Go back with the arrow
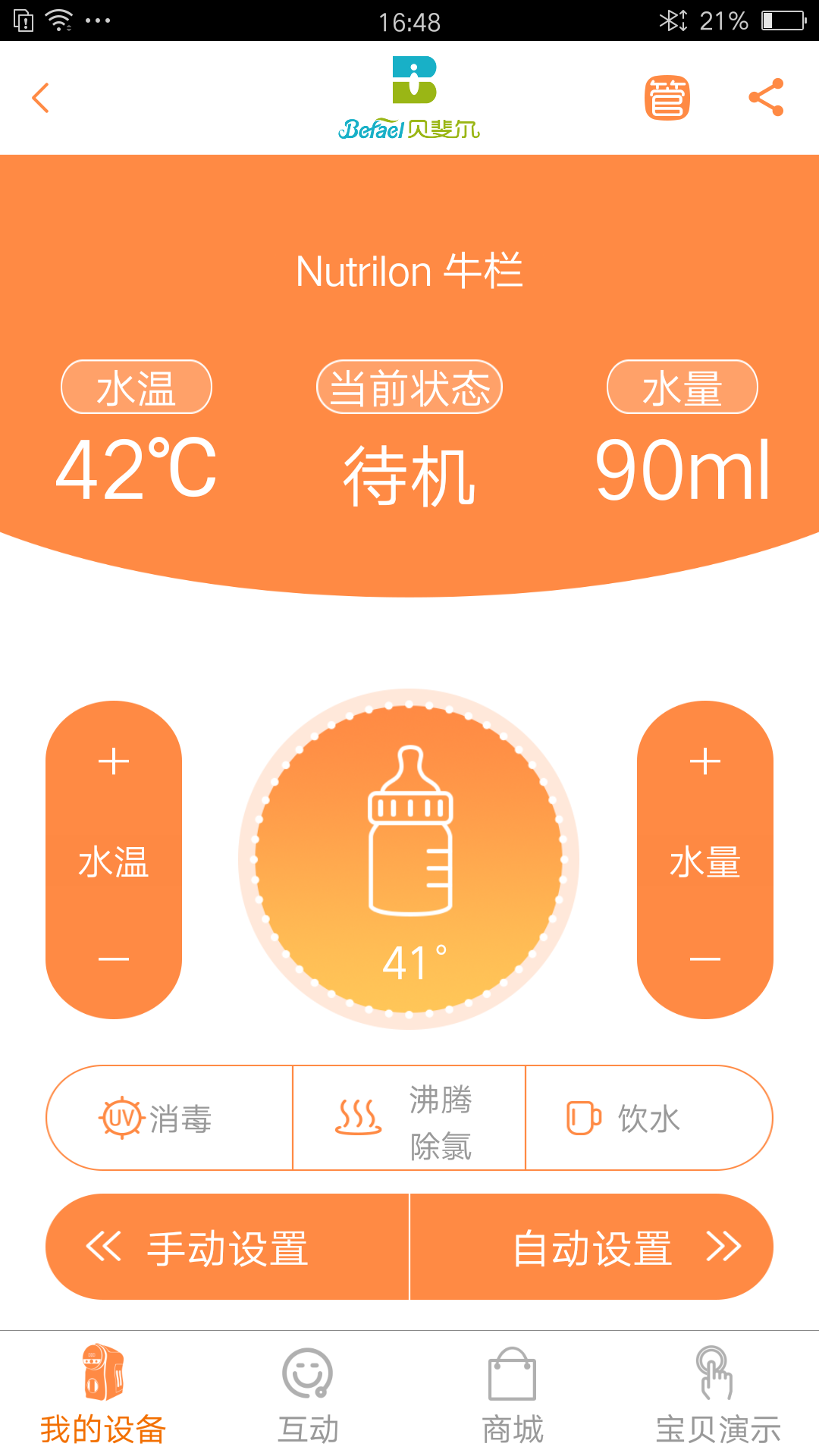 click(x=39, y=97)
